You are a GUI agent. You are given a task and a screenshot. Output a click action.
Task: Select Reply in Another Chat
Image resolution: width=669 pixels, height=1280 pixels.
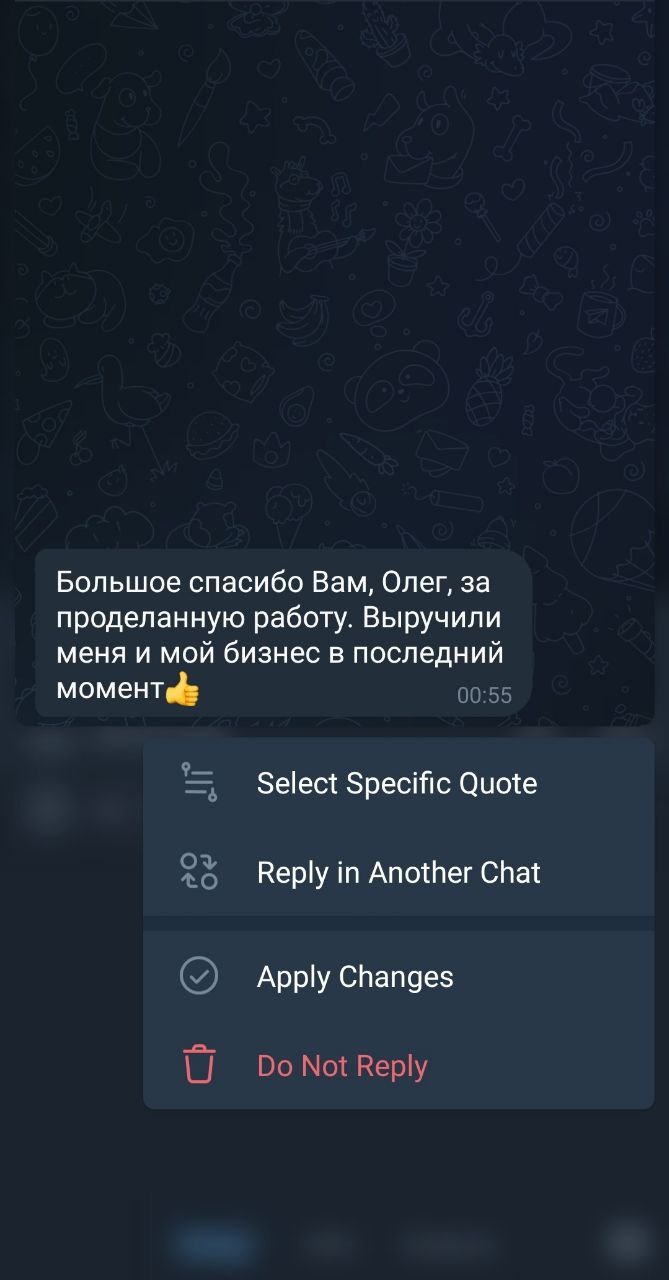coord(398,872)
